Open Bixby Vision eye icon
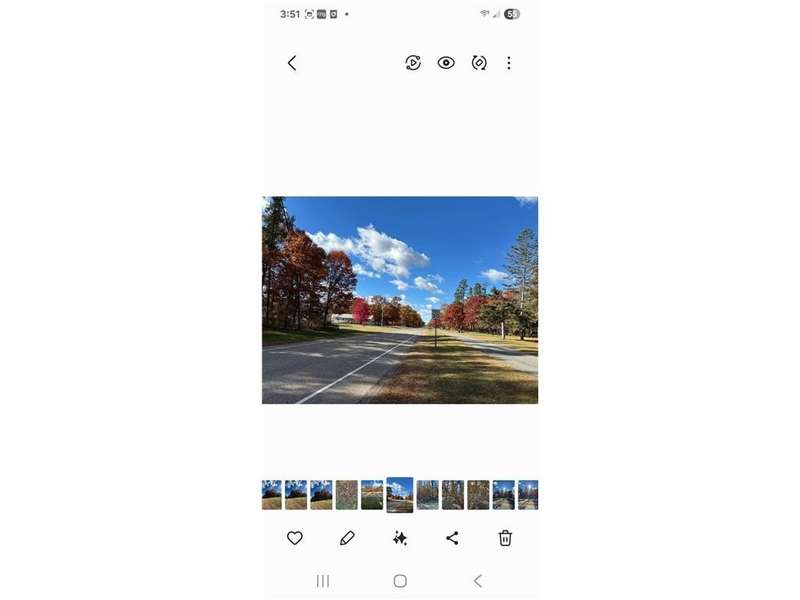 (446, 63)
